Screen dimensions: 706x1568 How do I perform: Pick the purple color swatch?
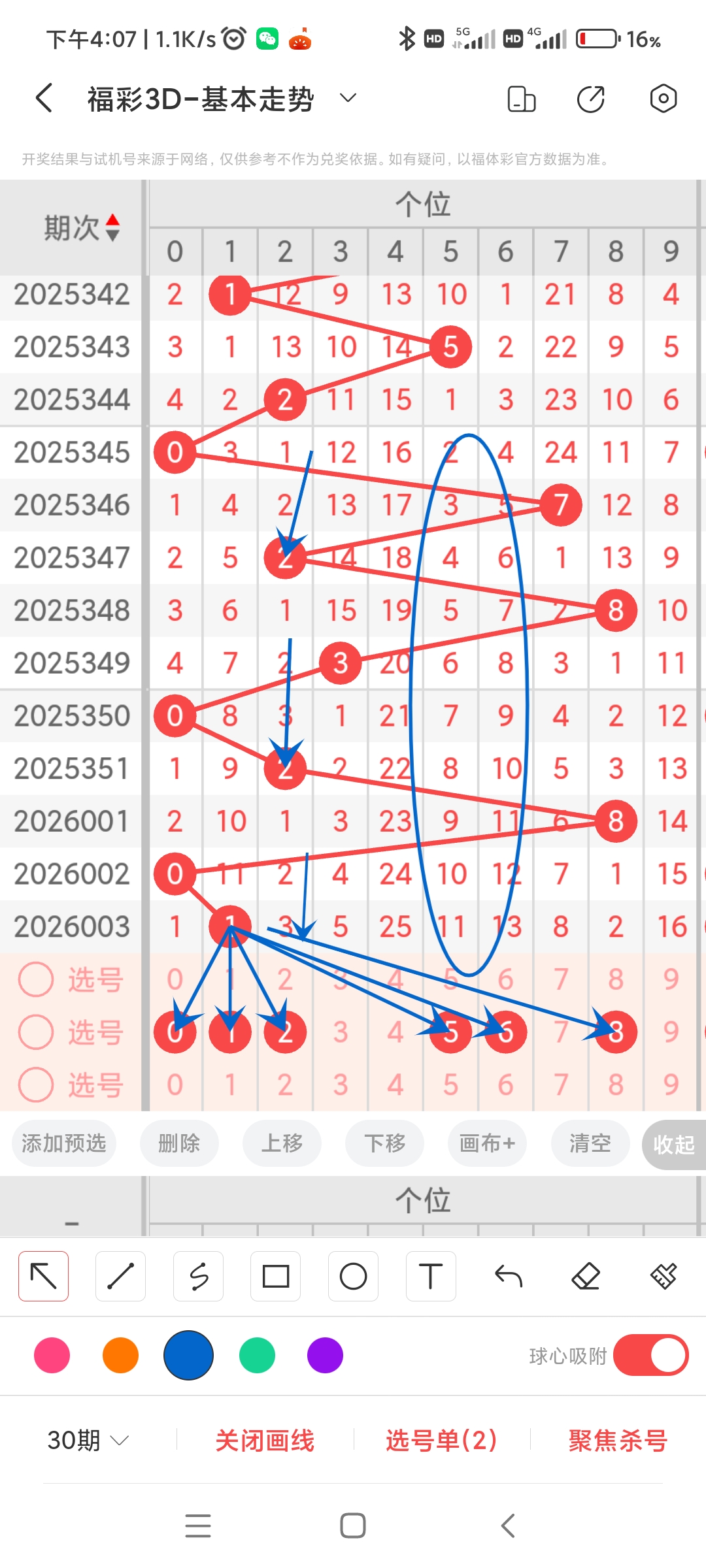pyautogui.click(x=325, y=1356)
